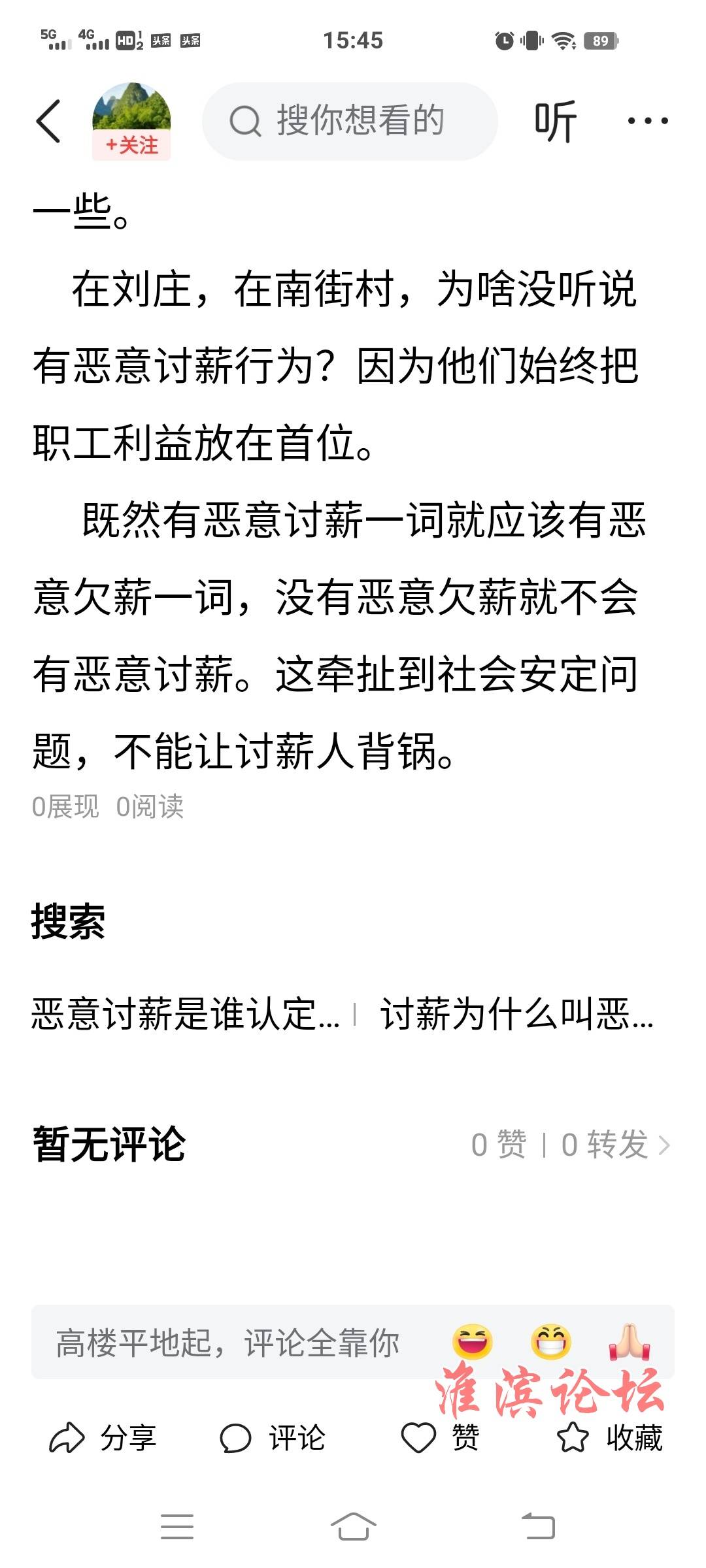Search suggestion 恶意讨薪是谁认定

point(186,1014)
